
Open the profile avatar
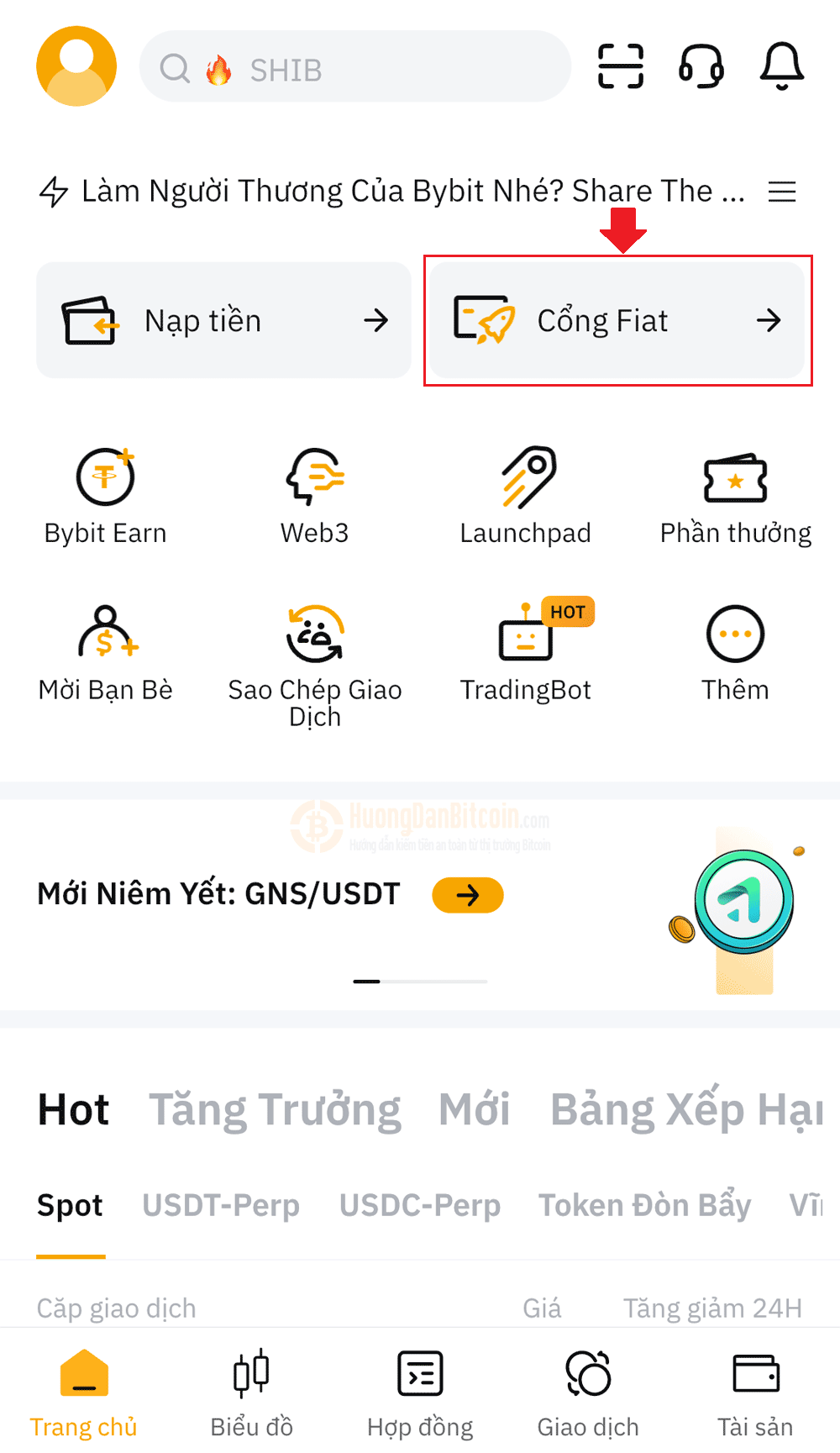tap(76, 66)
